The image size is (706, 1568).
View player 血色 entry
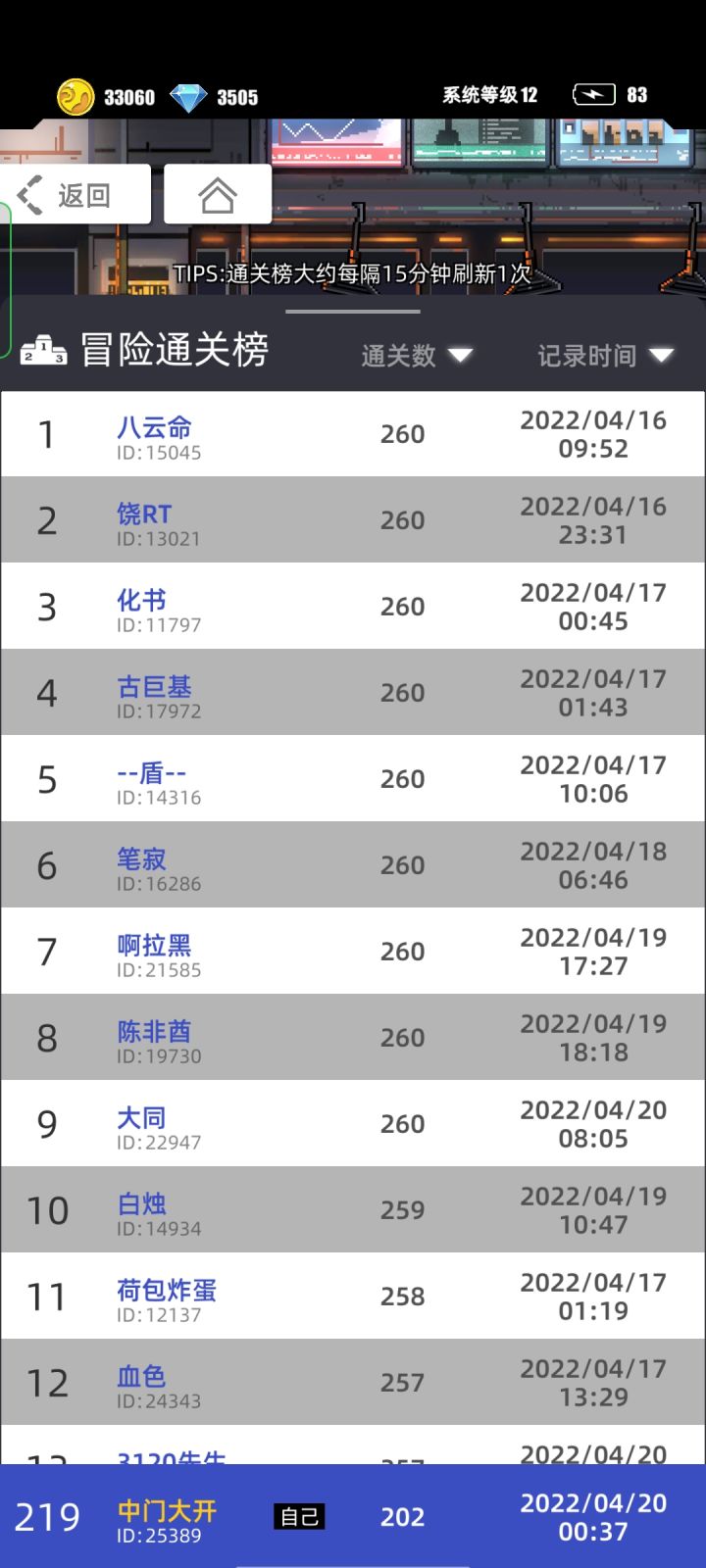pos(353,1383)
